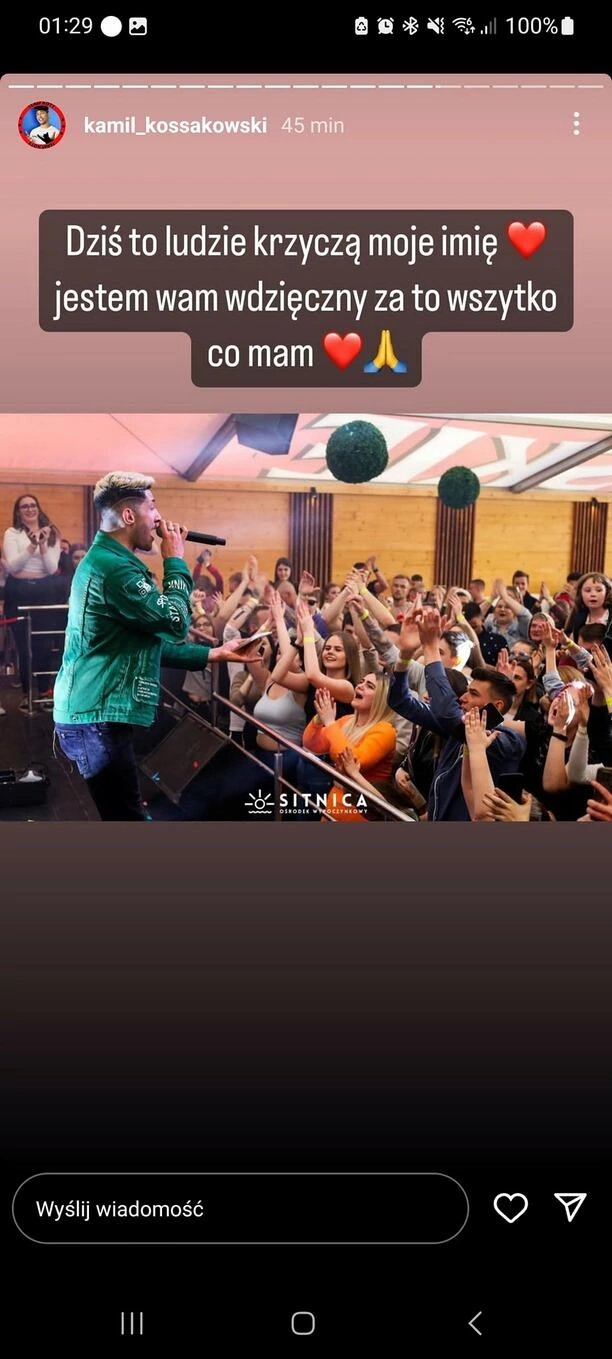Image resolution: width=612 pixels, height=1359 pixels.
Task: Share the story via paper plane icon
Action: 570,1207
